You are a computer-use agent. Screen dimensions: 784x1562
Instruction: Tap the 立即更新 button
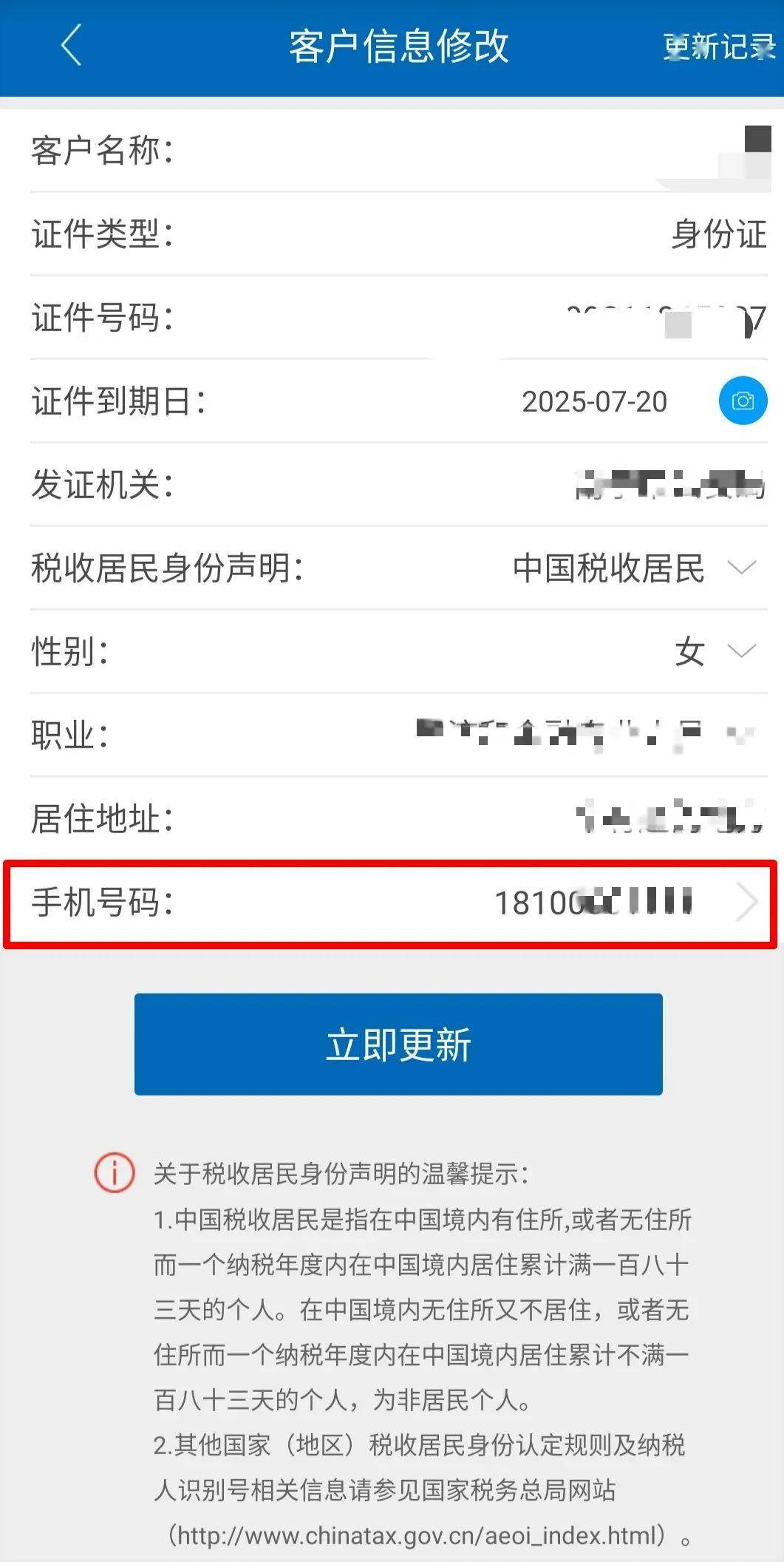click(398, 1044)
